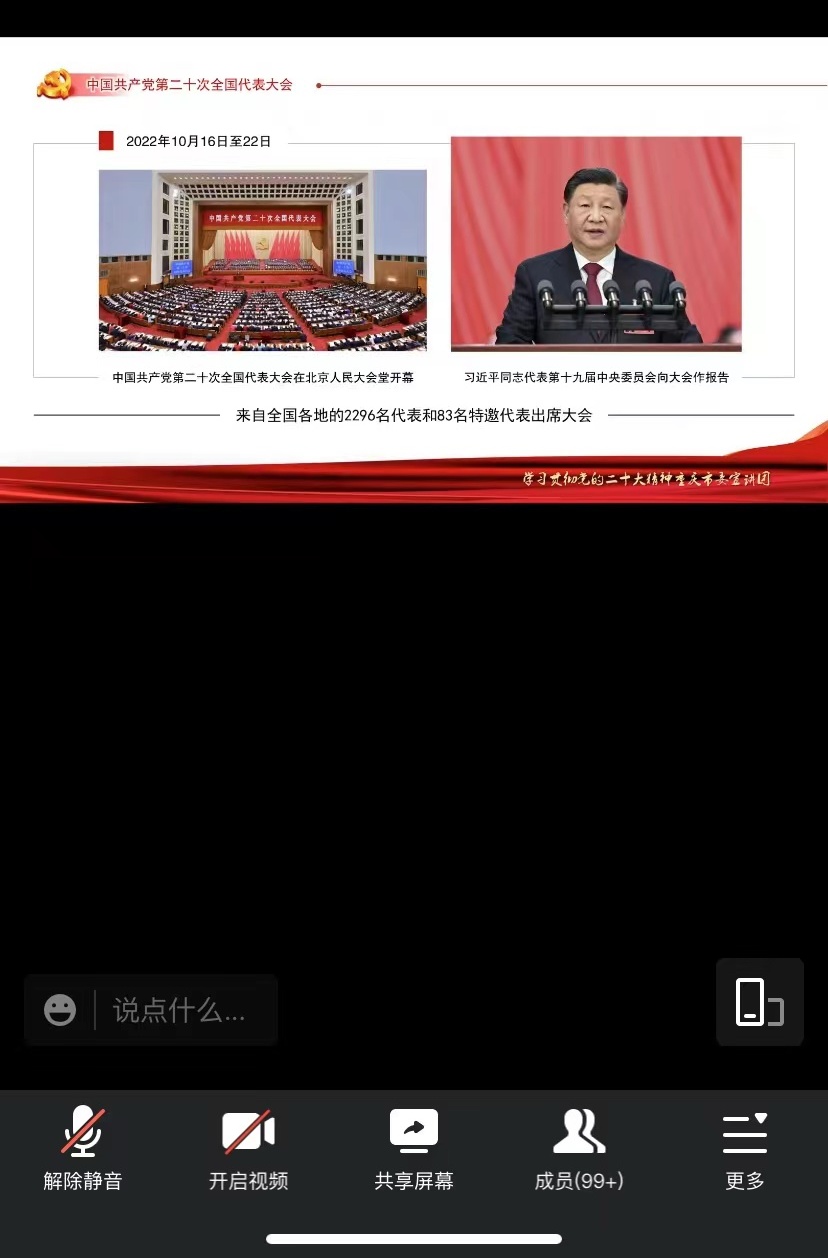Open the emoji picker smiley
Image resolution: width=828 pixels, height=1258 pixels.
(60, 1010)
